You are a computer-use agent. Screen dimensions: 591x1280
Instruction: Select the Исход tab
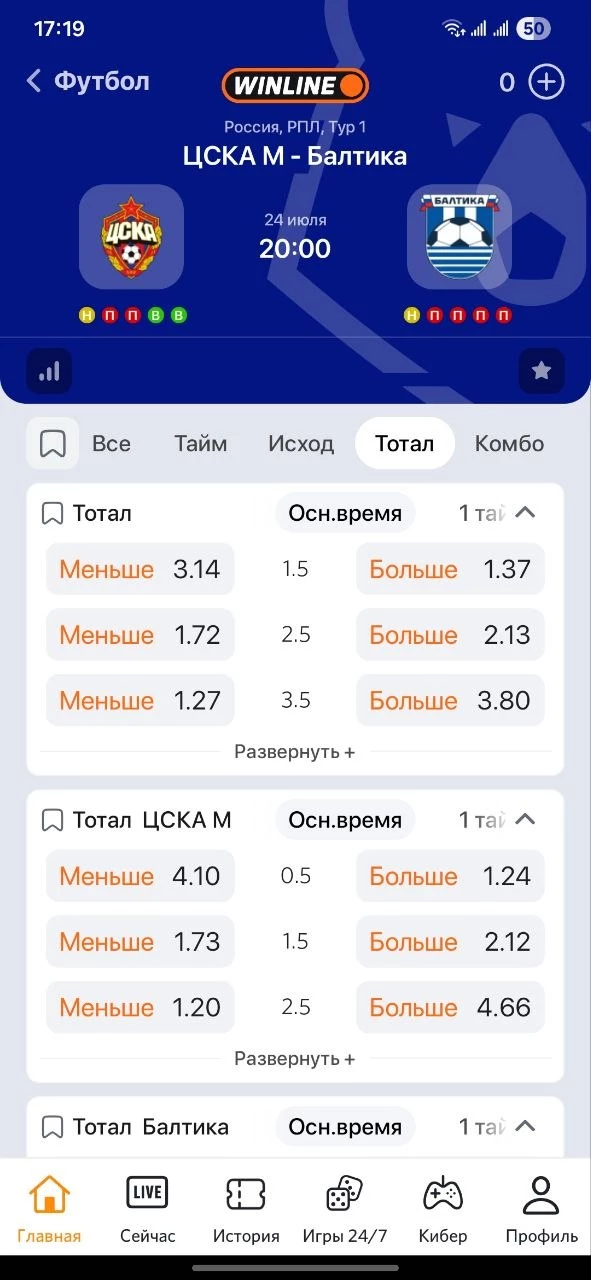tap(301, 444)
